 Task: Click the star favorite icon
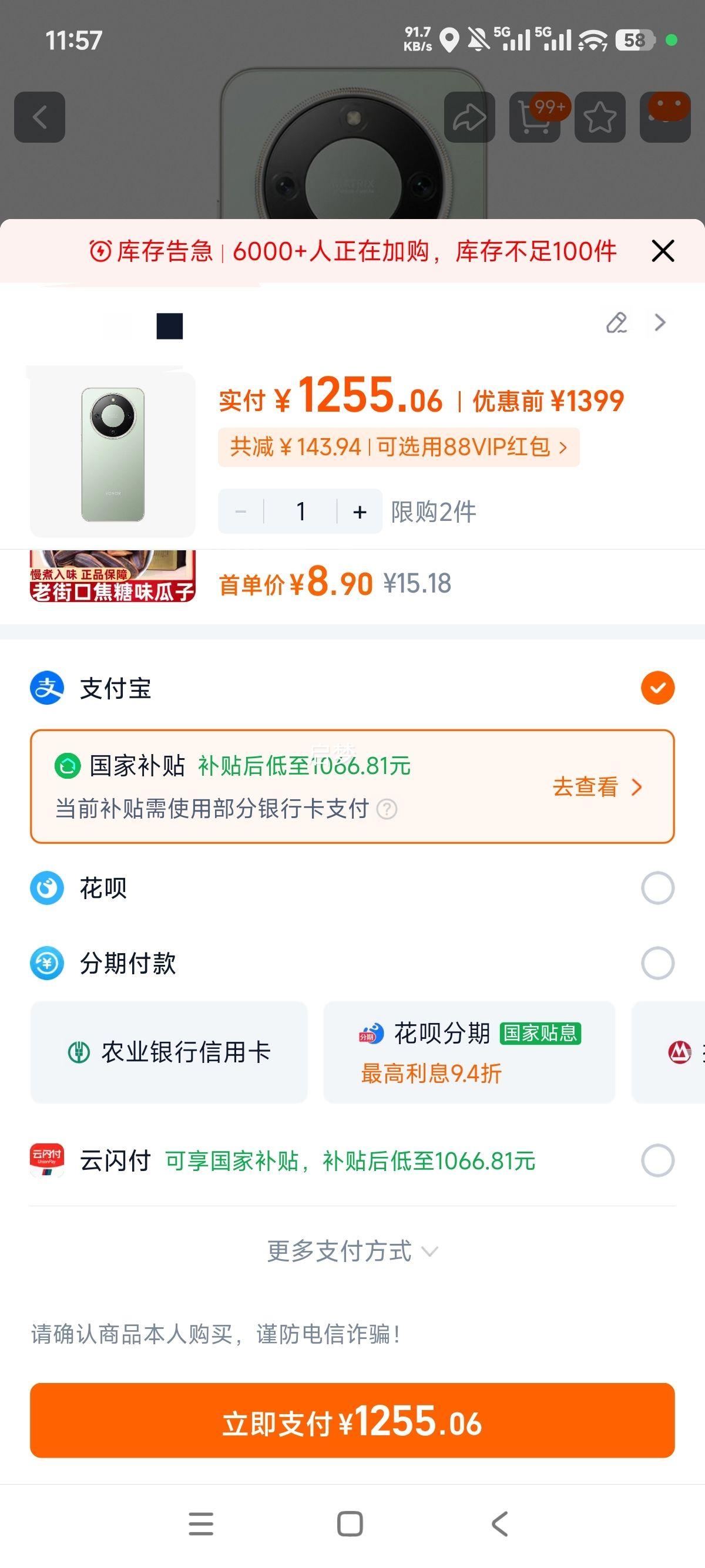pyautogui.click(x=598, y=117)
